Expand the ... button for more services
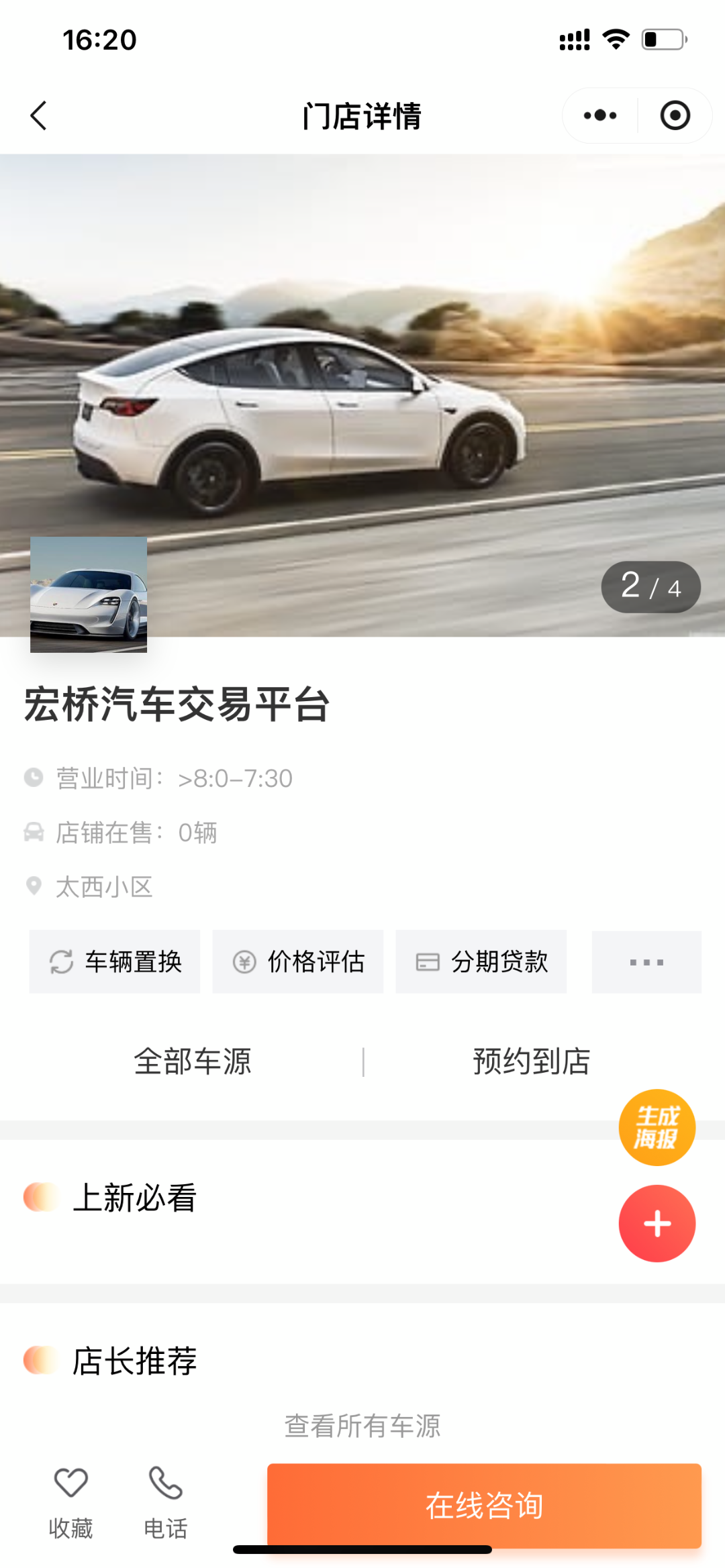725x1568 pixels. (645, 961)
